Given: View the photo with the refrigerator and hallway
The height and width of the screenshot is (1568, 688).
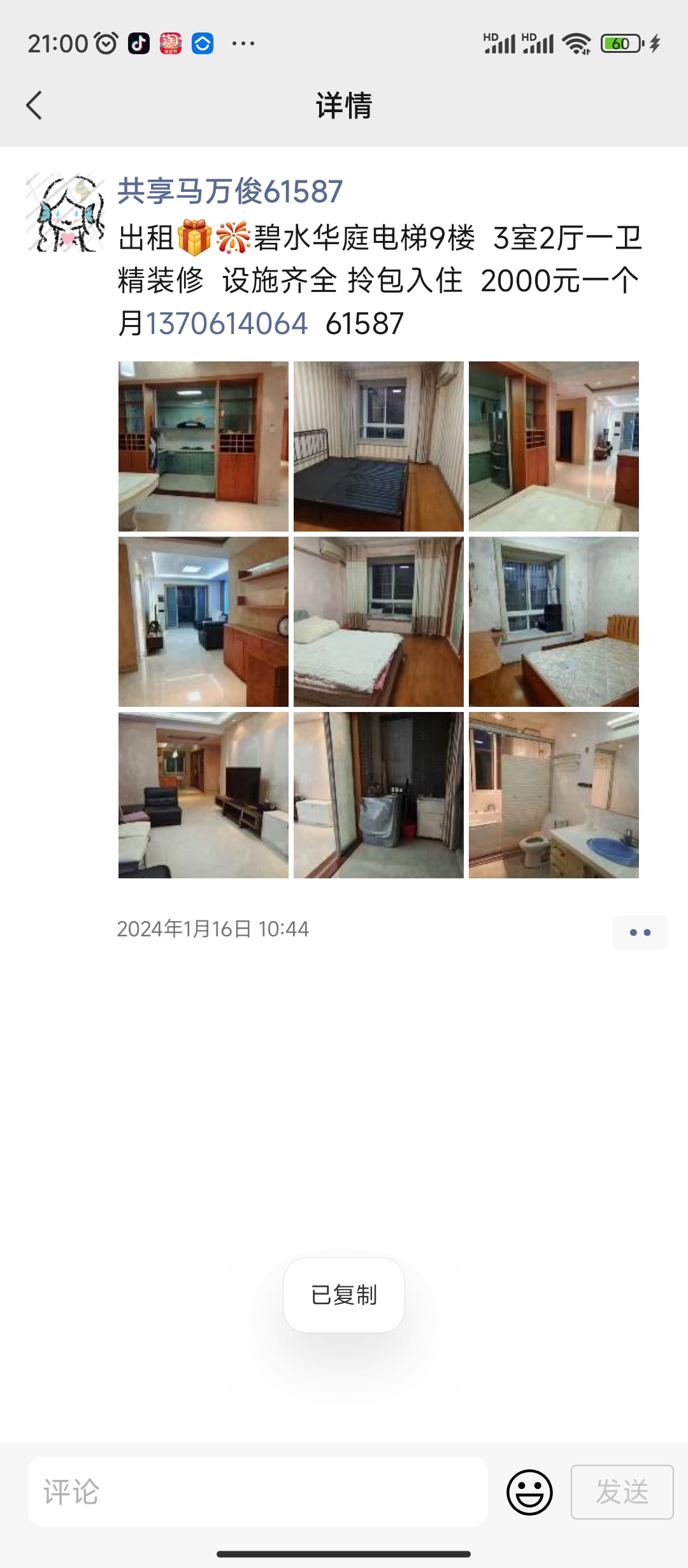Looking at the screenshot, I should [554, 446].
